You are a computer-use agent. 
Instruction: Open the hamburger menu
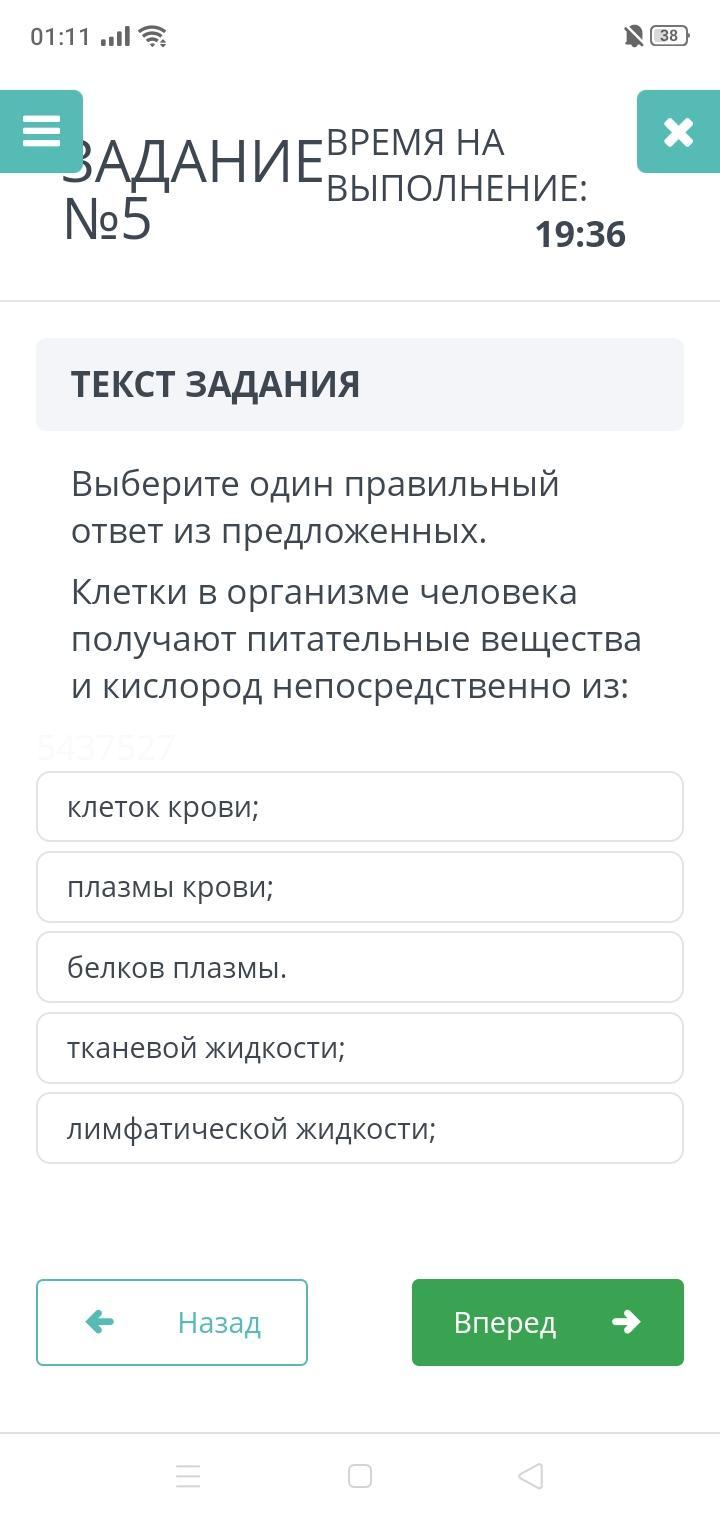[41, 131]
